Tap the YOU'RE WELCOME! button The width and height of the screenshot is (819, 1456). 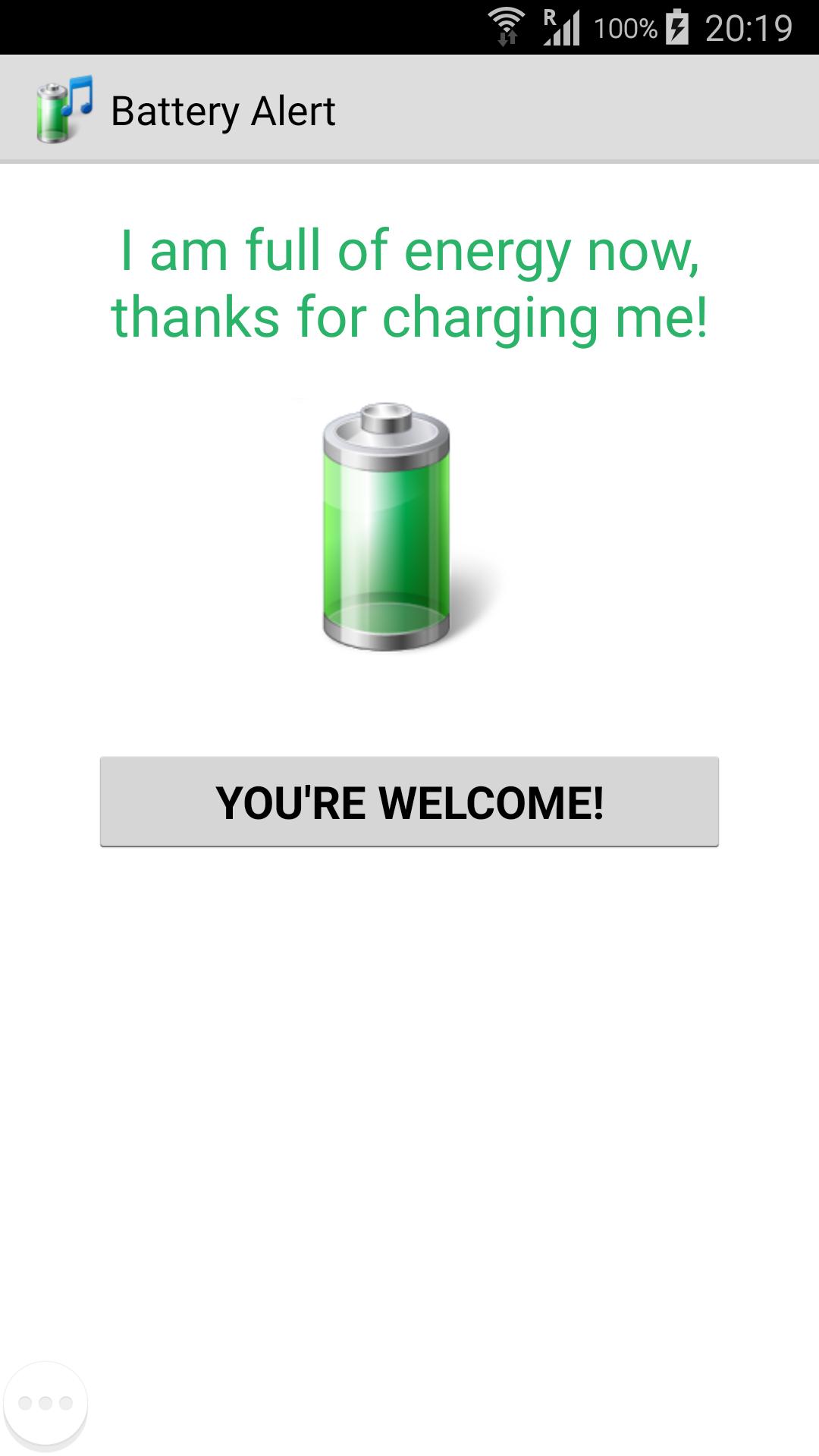click(x=409, y=802)
